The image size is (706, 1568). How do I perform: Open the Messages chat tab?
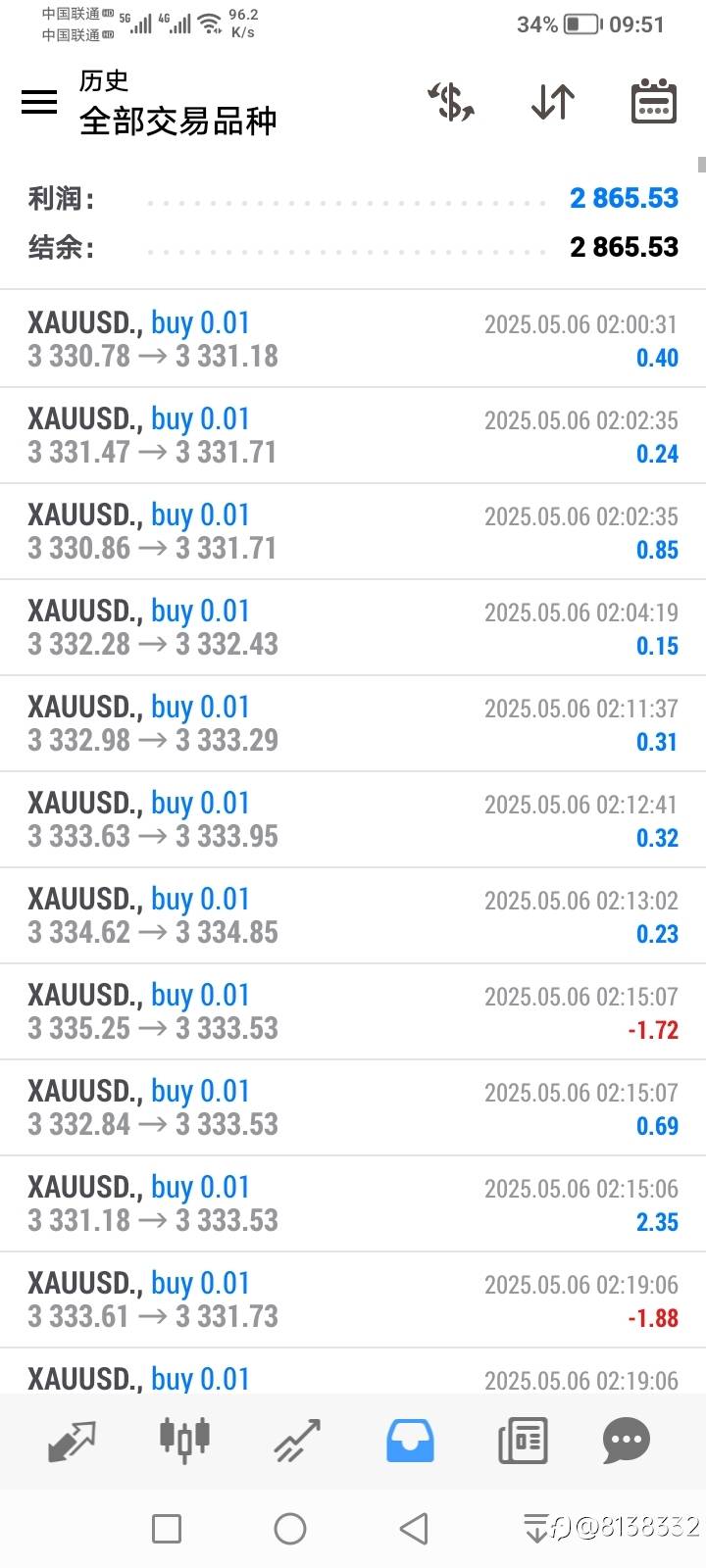pyautogui.click(x=627, y=1441)
